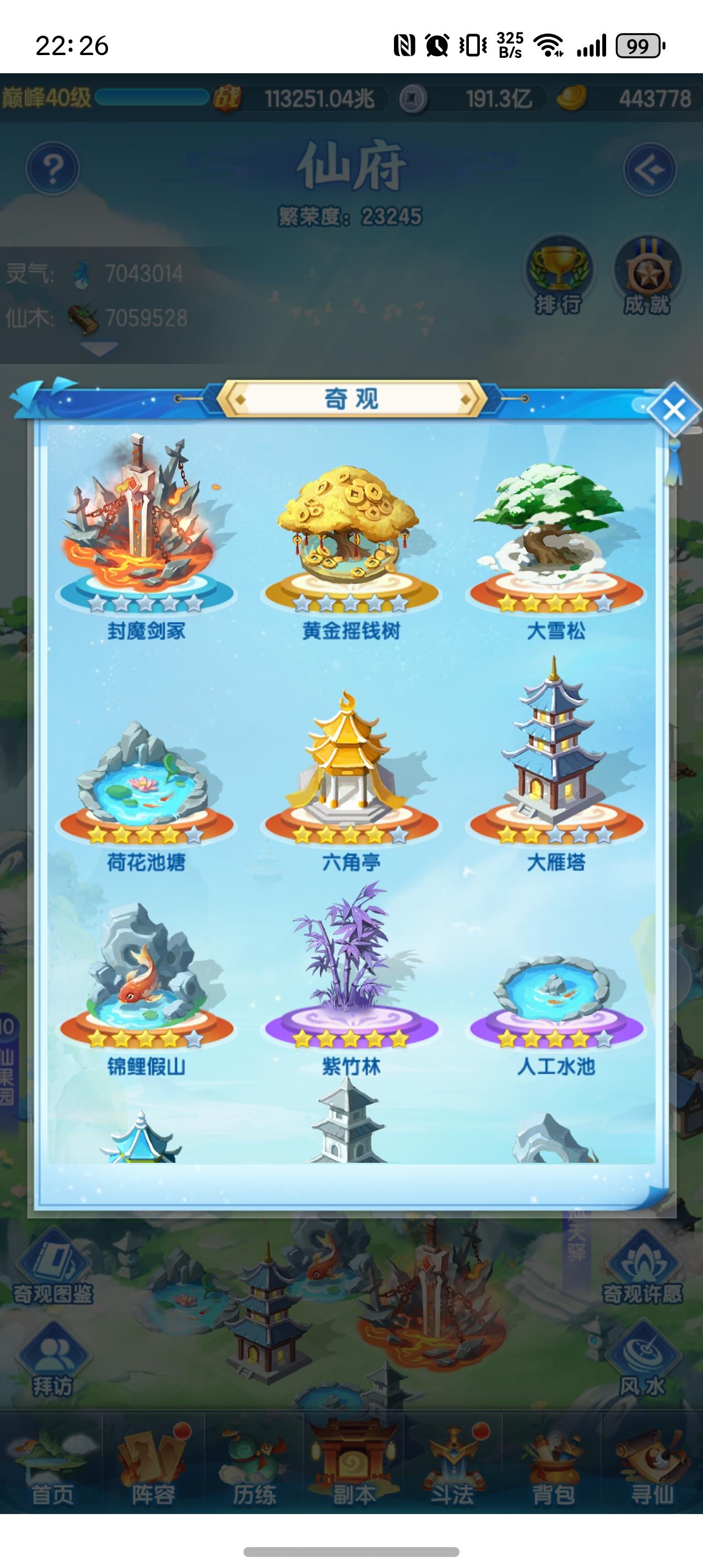Viewport: 703px width, 1568px height.
Task: Close the 奇观 wonders panel
Action: tap(675, 409)
